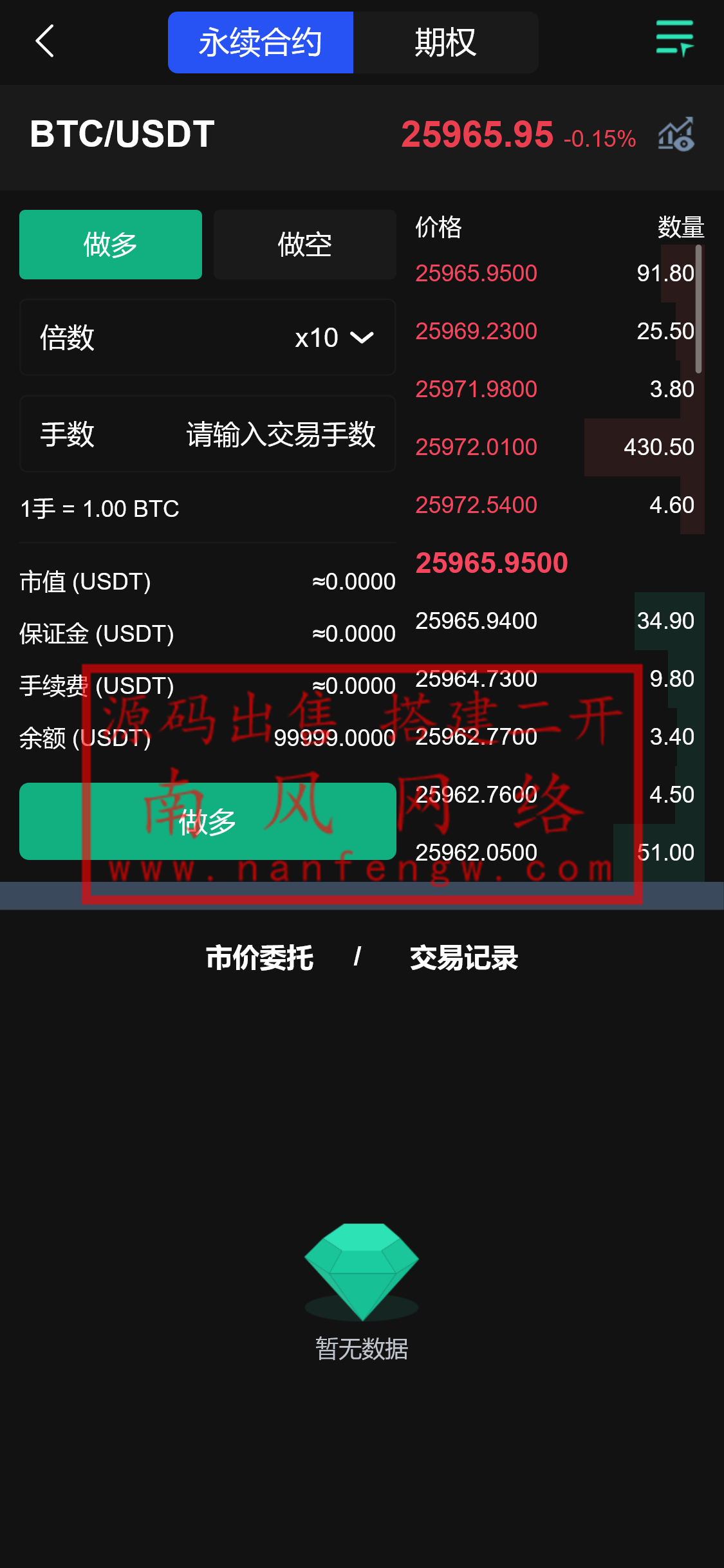Select the 永续合约 tab
724x1568 pixels.
[x=261, y=42]
